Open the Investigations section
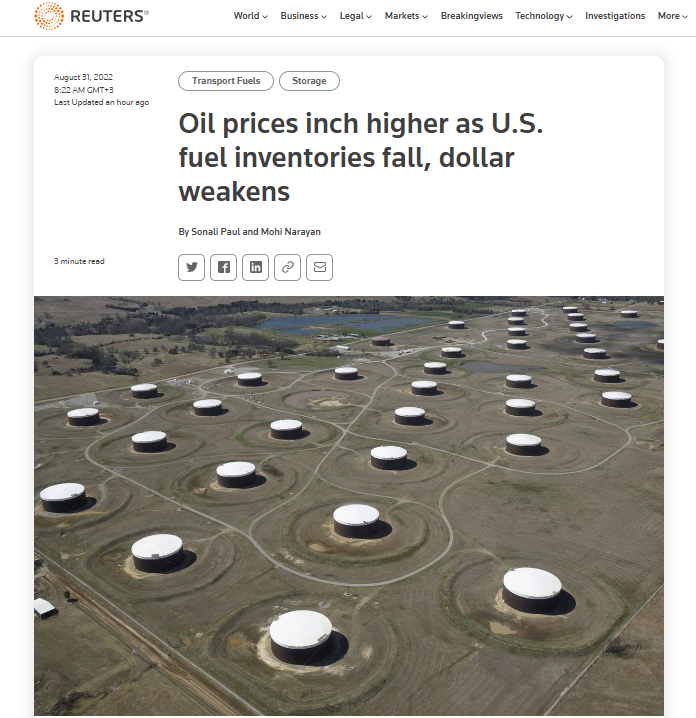 click(x=615, y=16)
